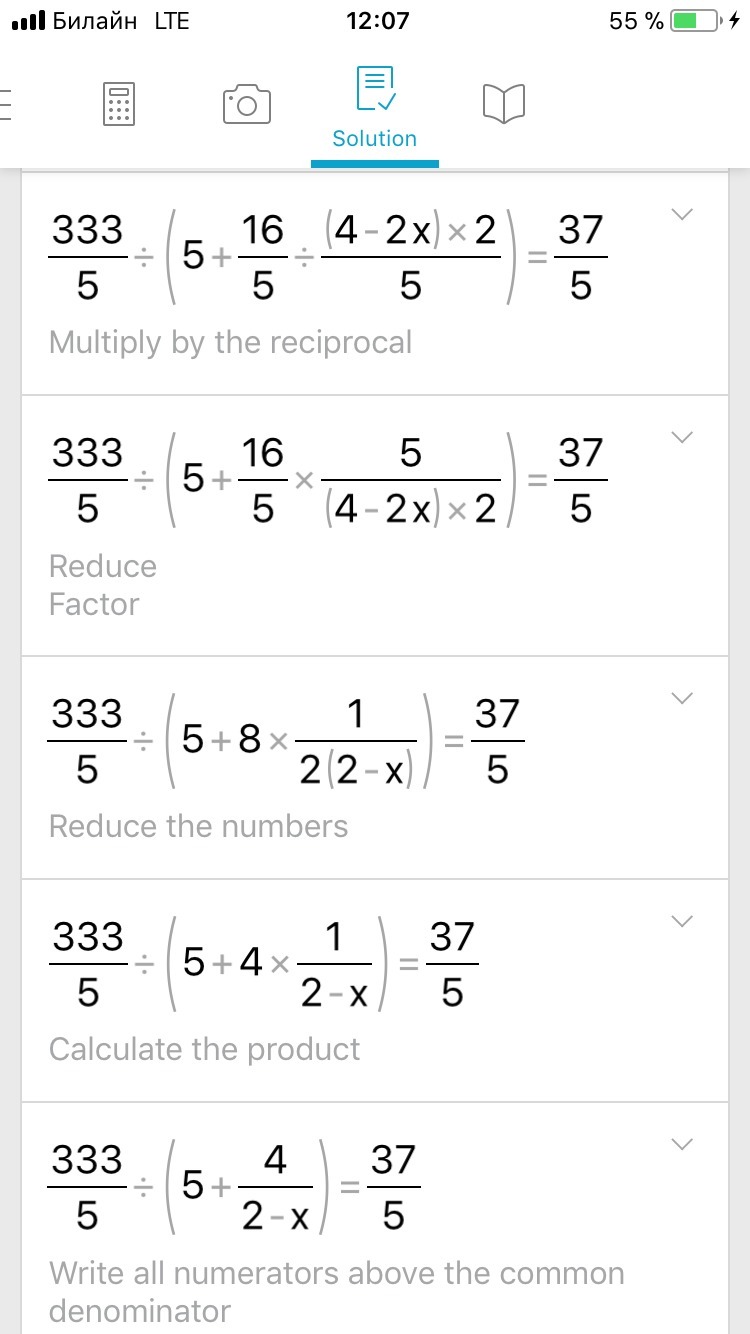Expand the "Calculate the product" step
The image size is (750, 1334).
pos(682,921)
